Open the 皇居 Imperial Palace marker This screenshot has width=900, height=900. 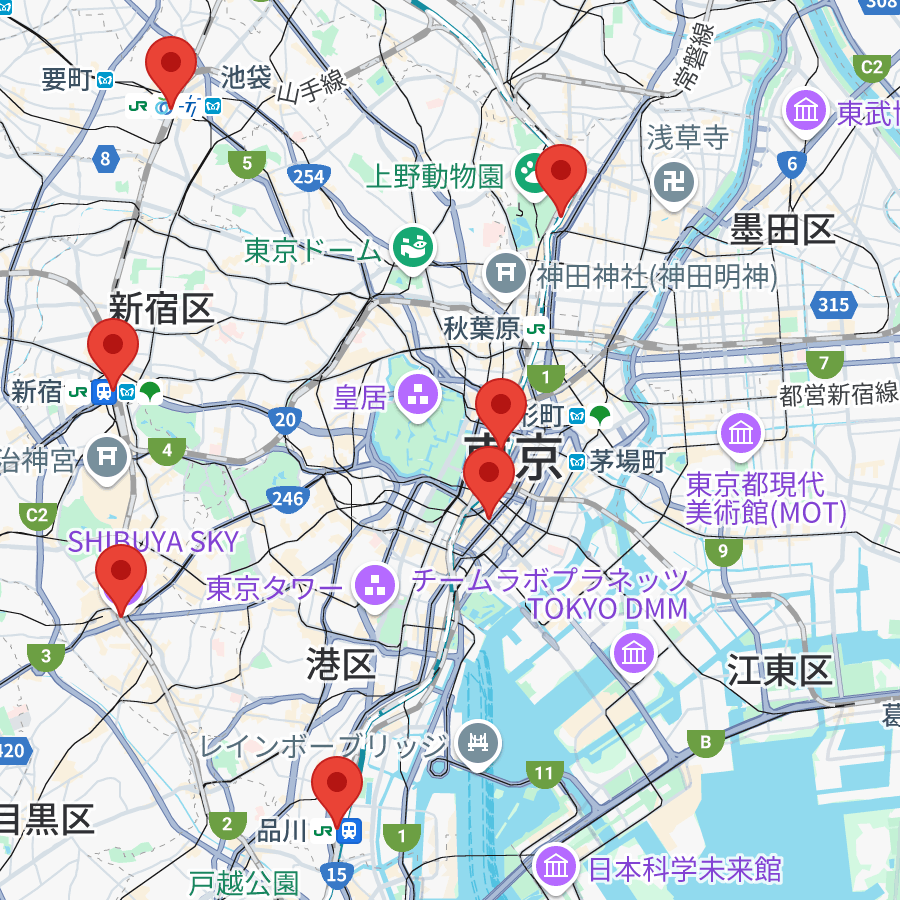[x=417, y=396]
